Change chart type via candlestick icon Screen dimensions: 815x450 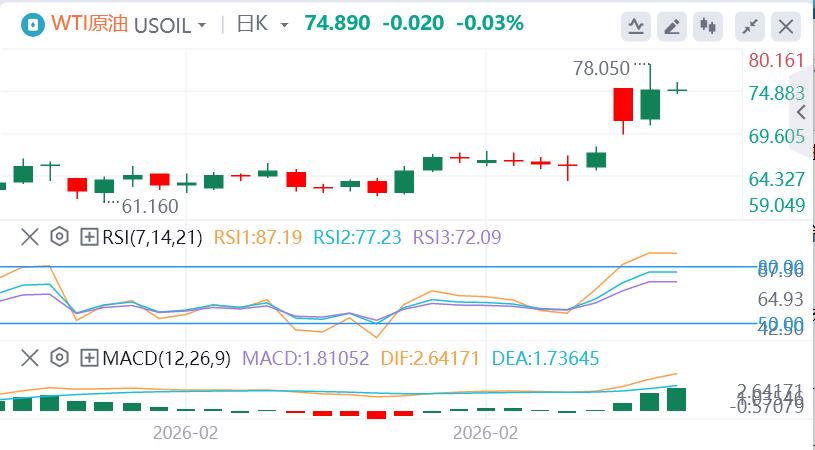[710, 27]
